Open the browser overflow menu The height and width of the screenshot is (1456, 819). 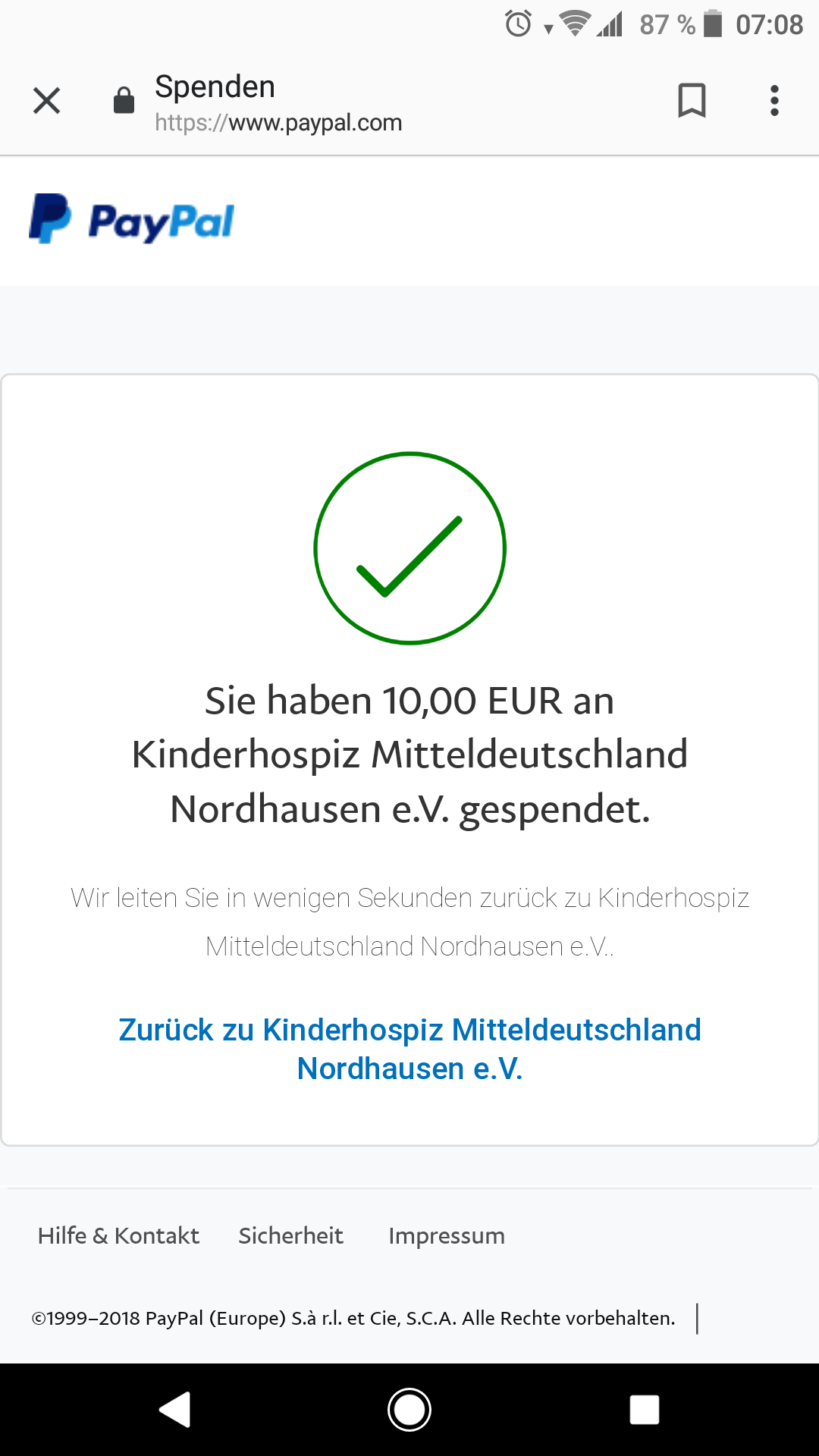tap(774, 100)
